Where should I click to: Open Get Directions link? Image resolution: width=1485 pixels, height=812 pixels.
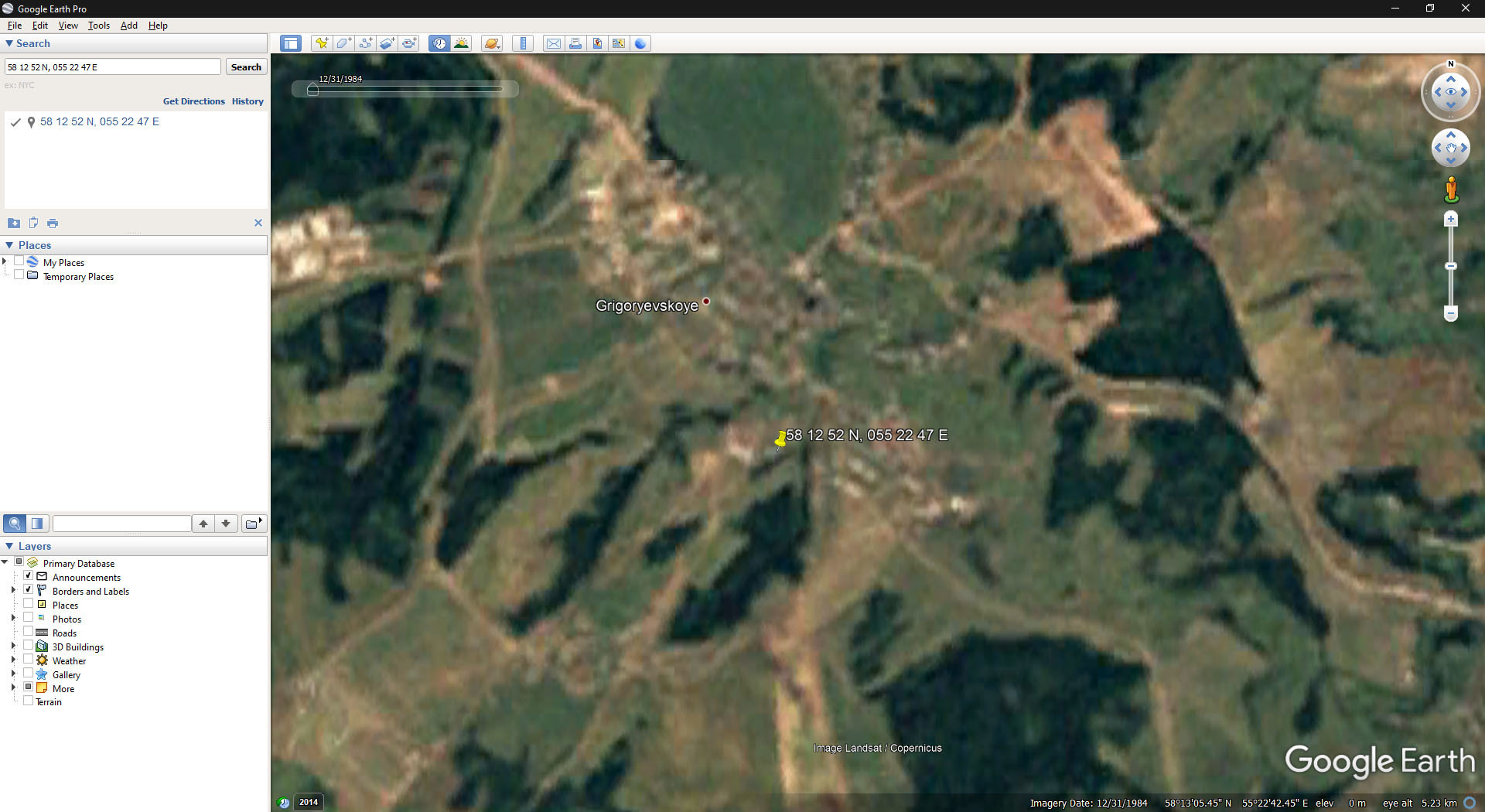(x=193, y=101)
